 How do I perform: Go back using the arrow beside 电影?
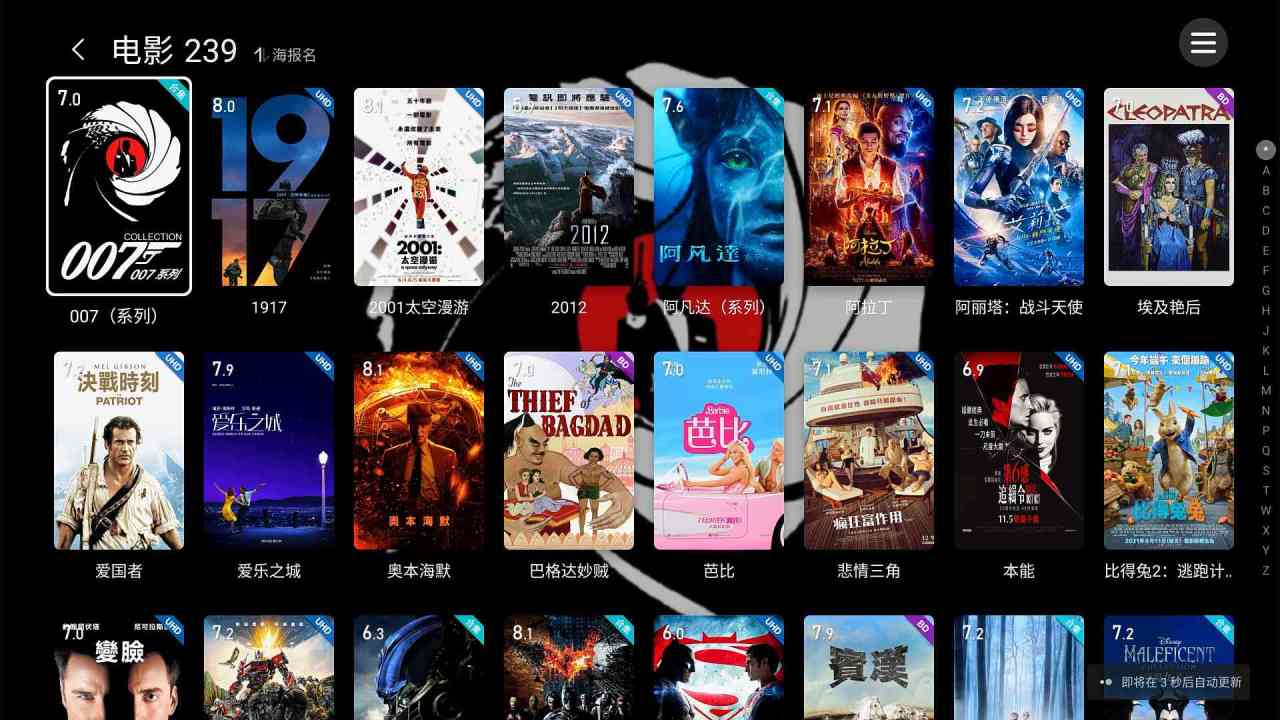coord(78,50)
